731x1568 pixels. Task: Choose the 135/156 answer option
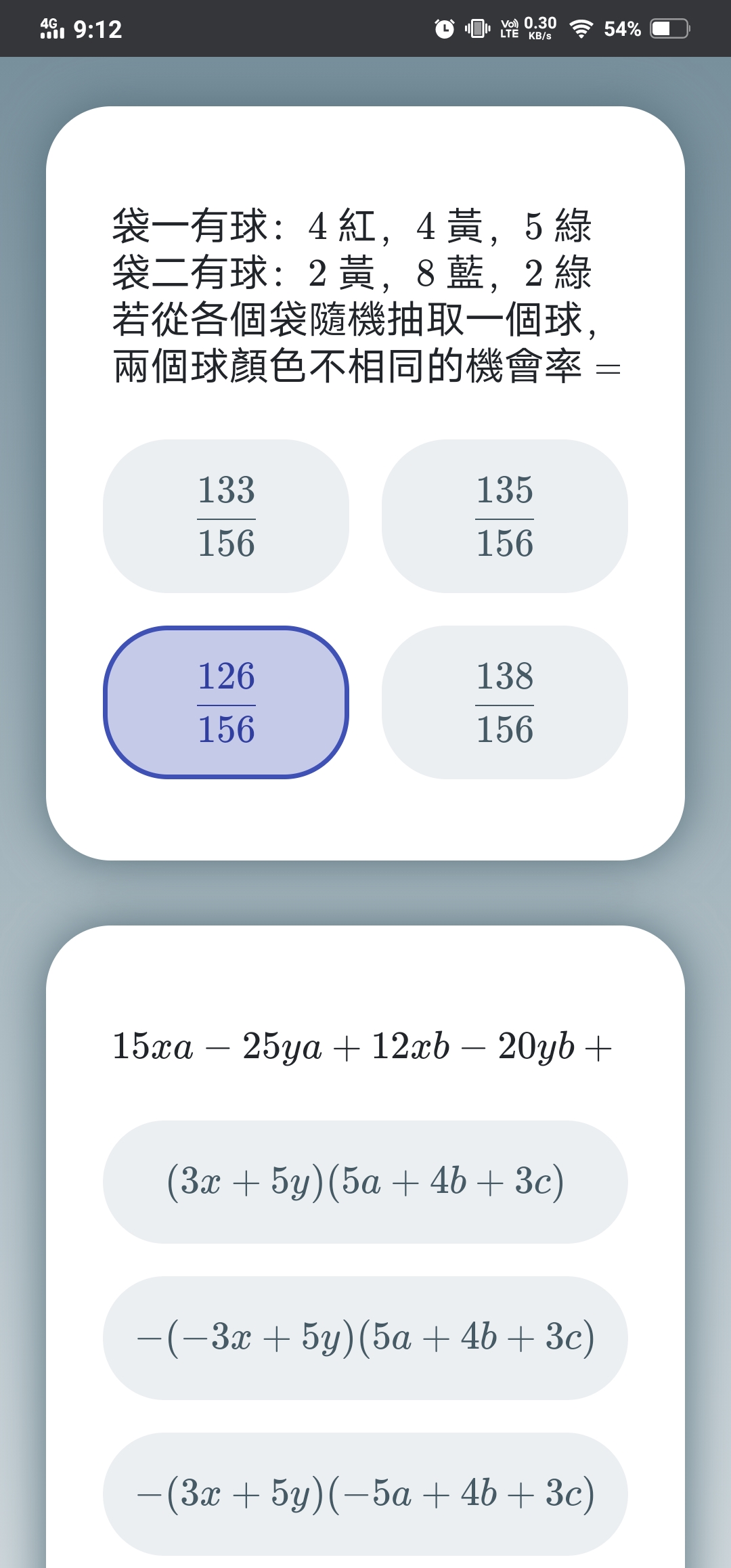click(505, 517)
